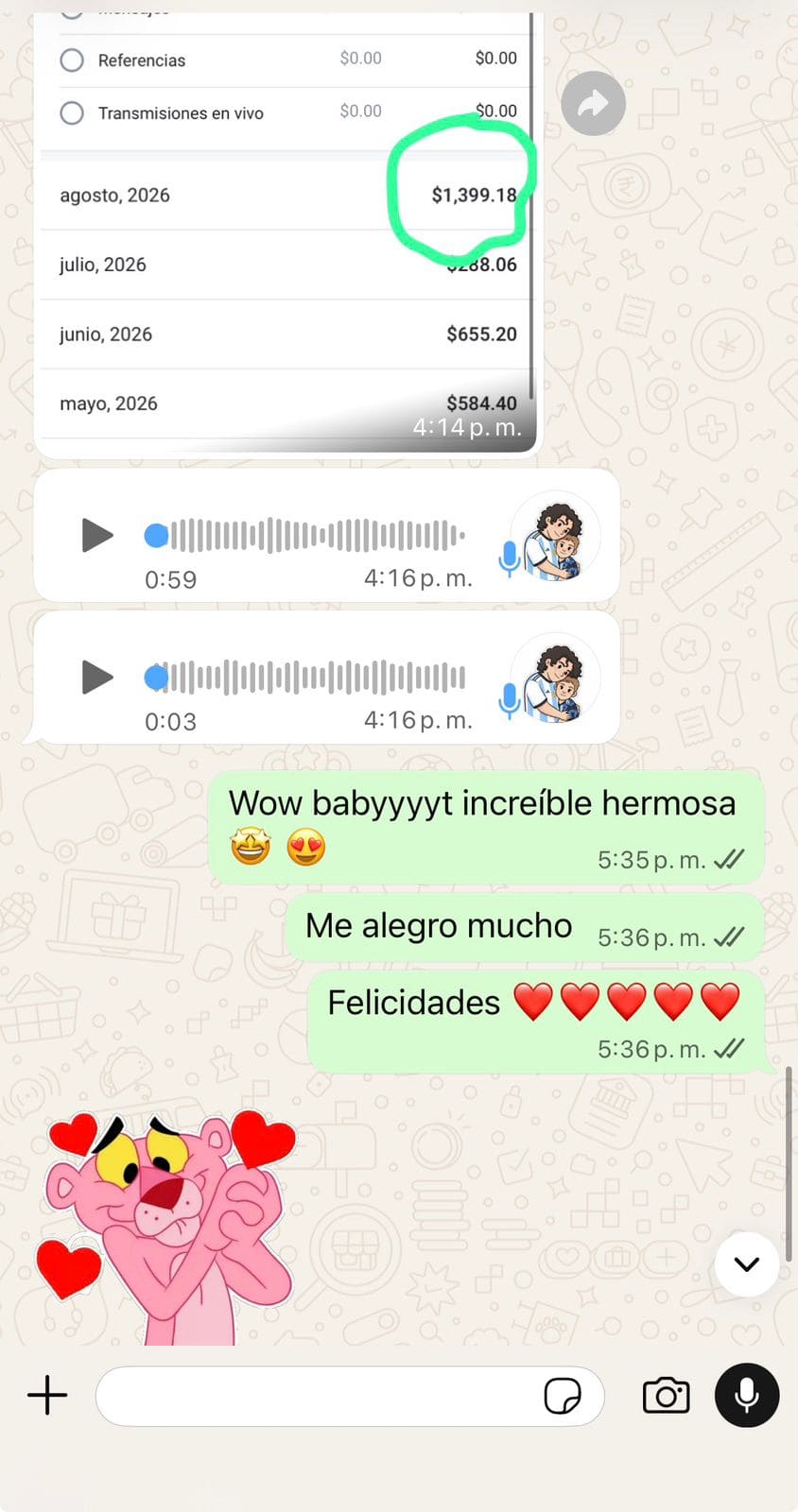Forward the shared earnings image

click(x=593, y=103)
